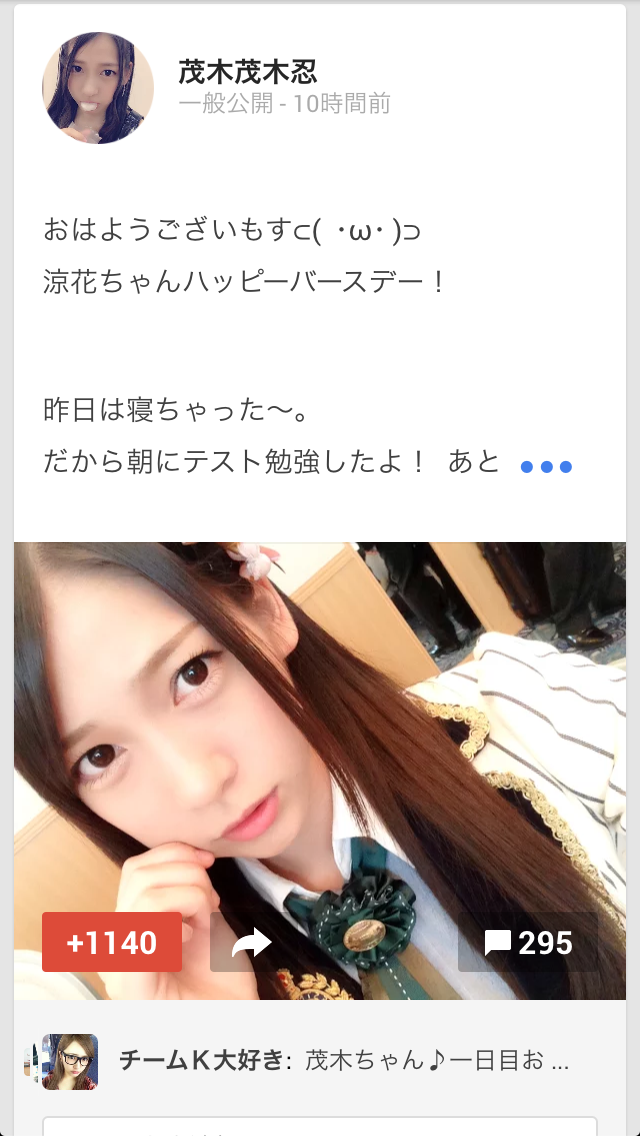The height and width of the screenshot is (1136, 640).
Task: Expand the post text with the three dots
Action: [546, 466]
